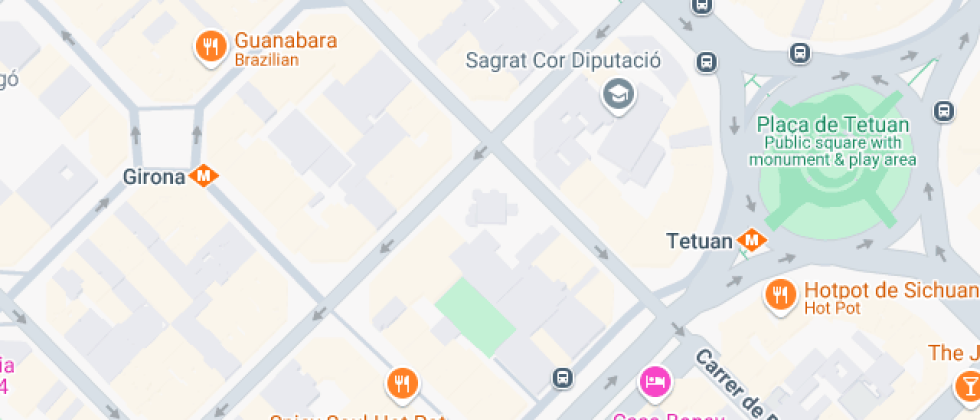980x420 pixels.
Task: Open Hotpot de Sichuan restaurant marker
Action: [780, 294]
